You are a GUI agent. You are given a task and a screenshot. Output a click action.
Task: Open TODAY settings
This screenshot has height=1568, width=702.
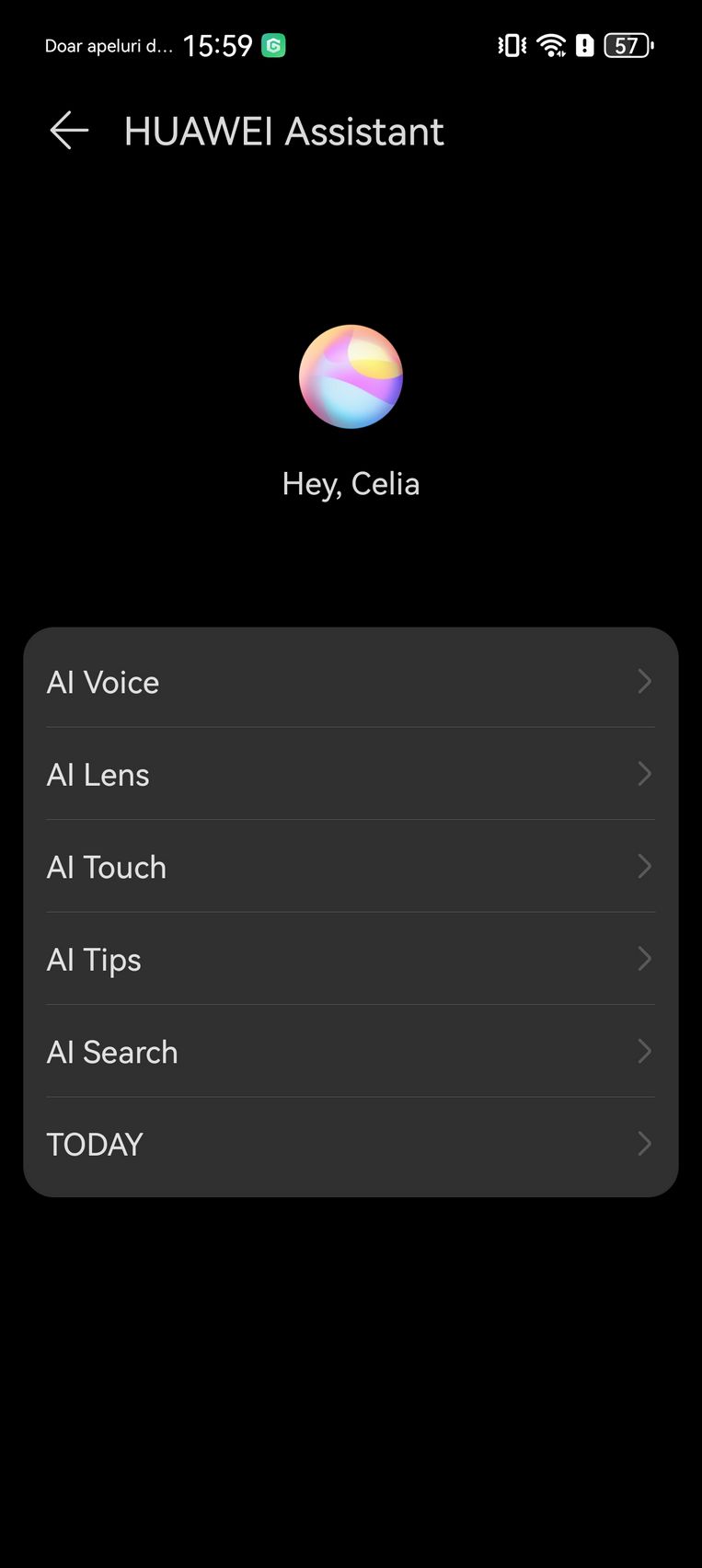tap(351, 1144)
